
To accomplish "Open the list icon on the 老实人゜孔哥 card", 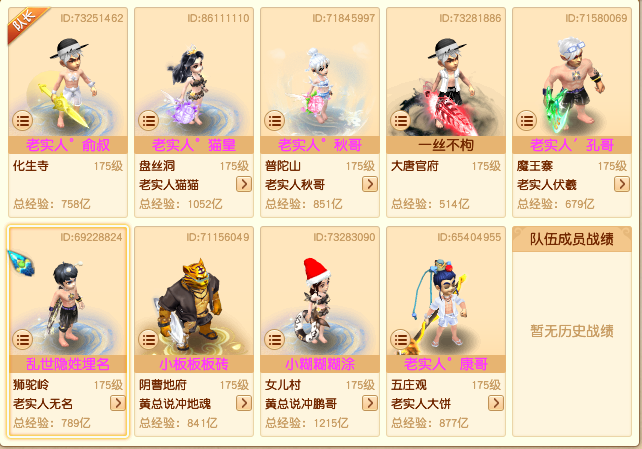I will point(526,121).
